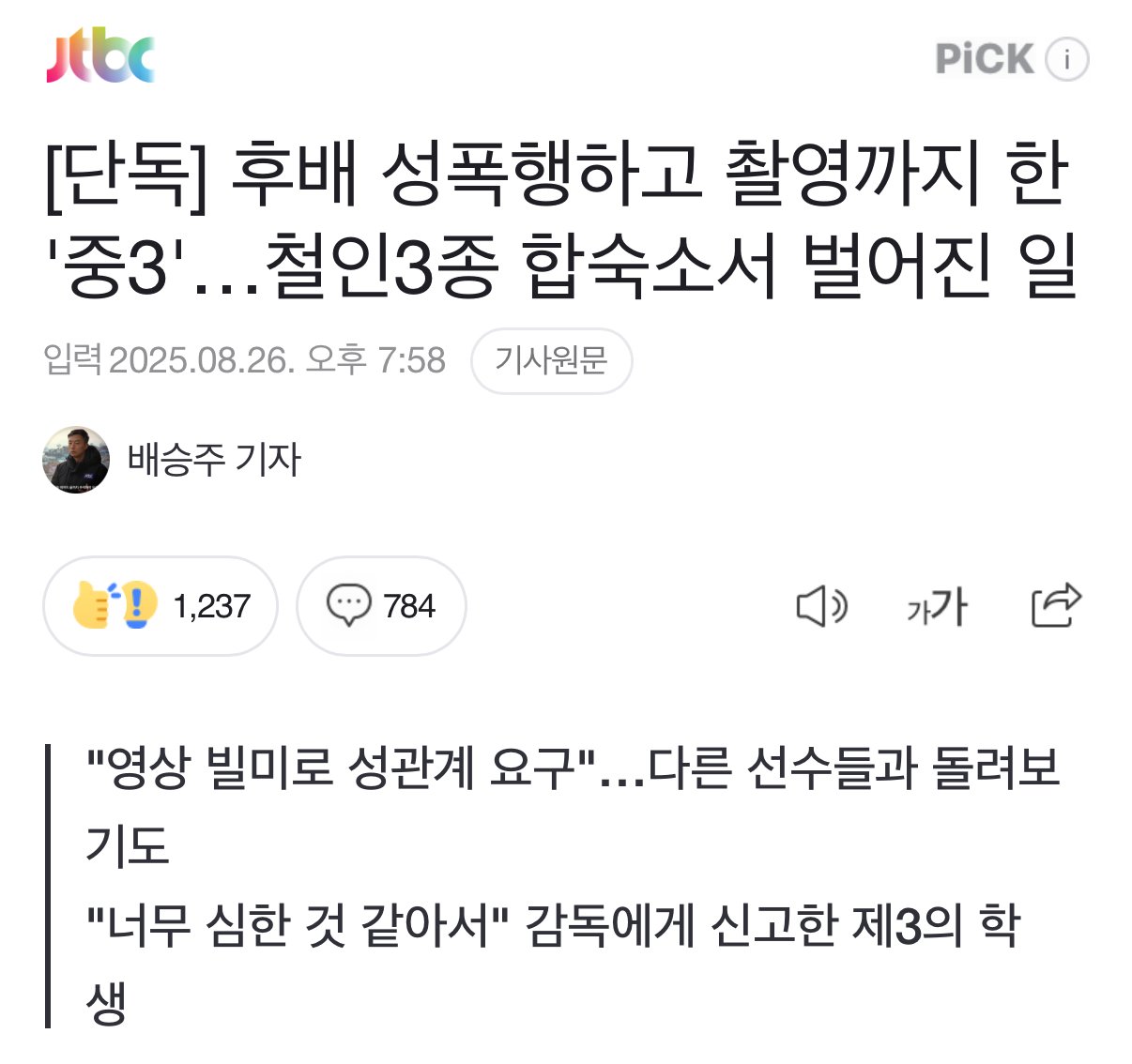Open the 784 comments
The height and width of the screenshot is (1064, 1132).
coord(381,606)
